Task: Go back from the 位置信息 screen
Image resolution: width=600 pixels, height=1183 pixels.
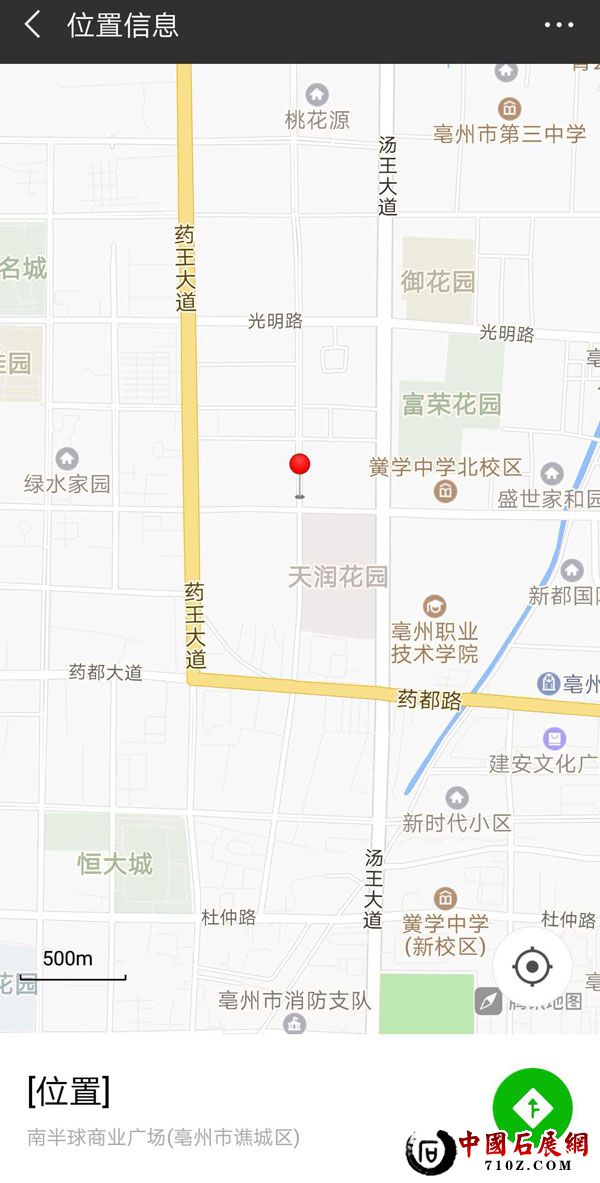Action: (33, 25)
